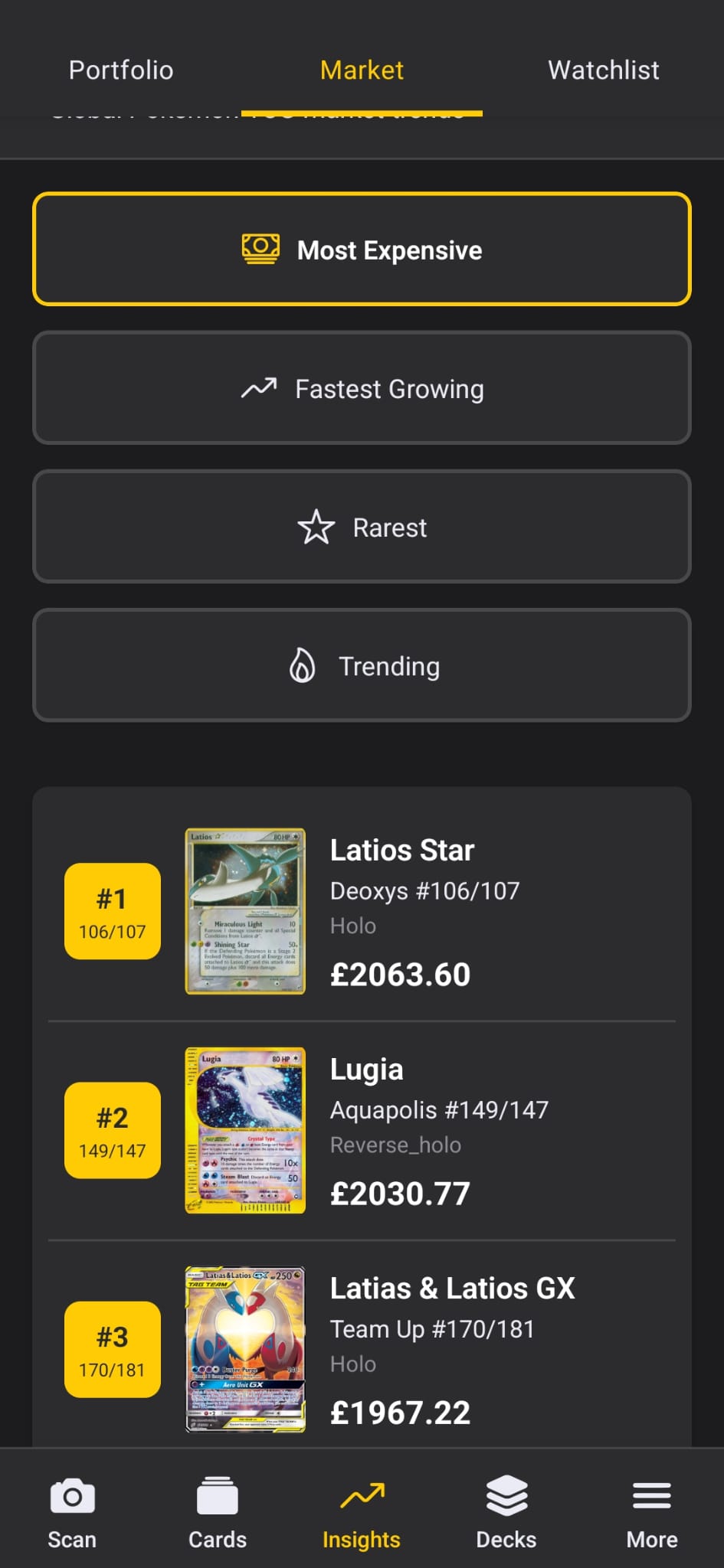Activate the Rarest filter
This screenshot has height=1568, width=724.
coord(361,527)
